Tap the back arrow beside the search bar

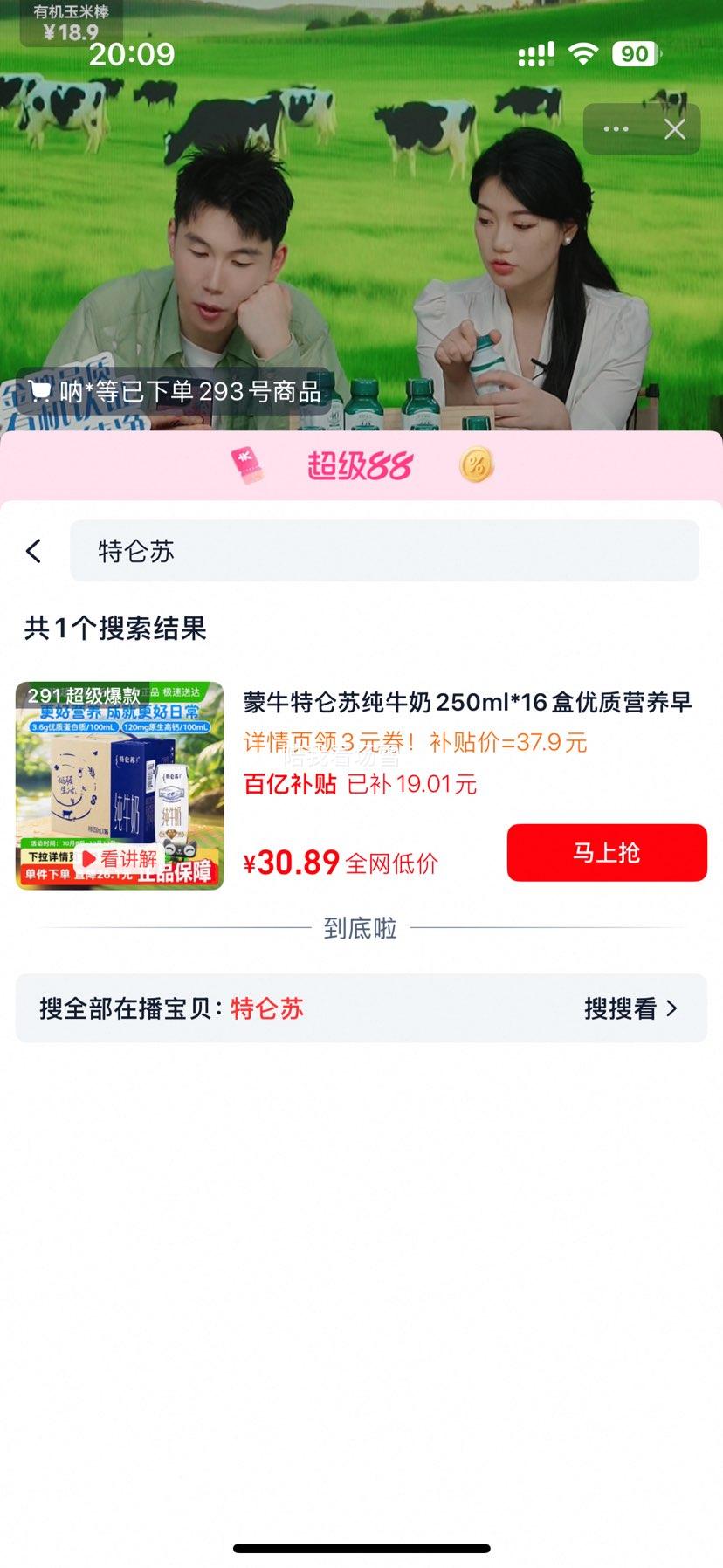[33, 552]
